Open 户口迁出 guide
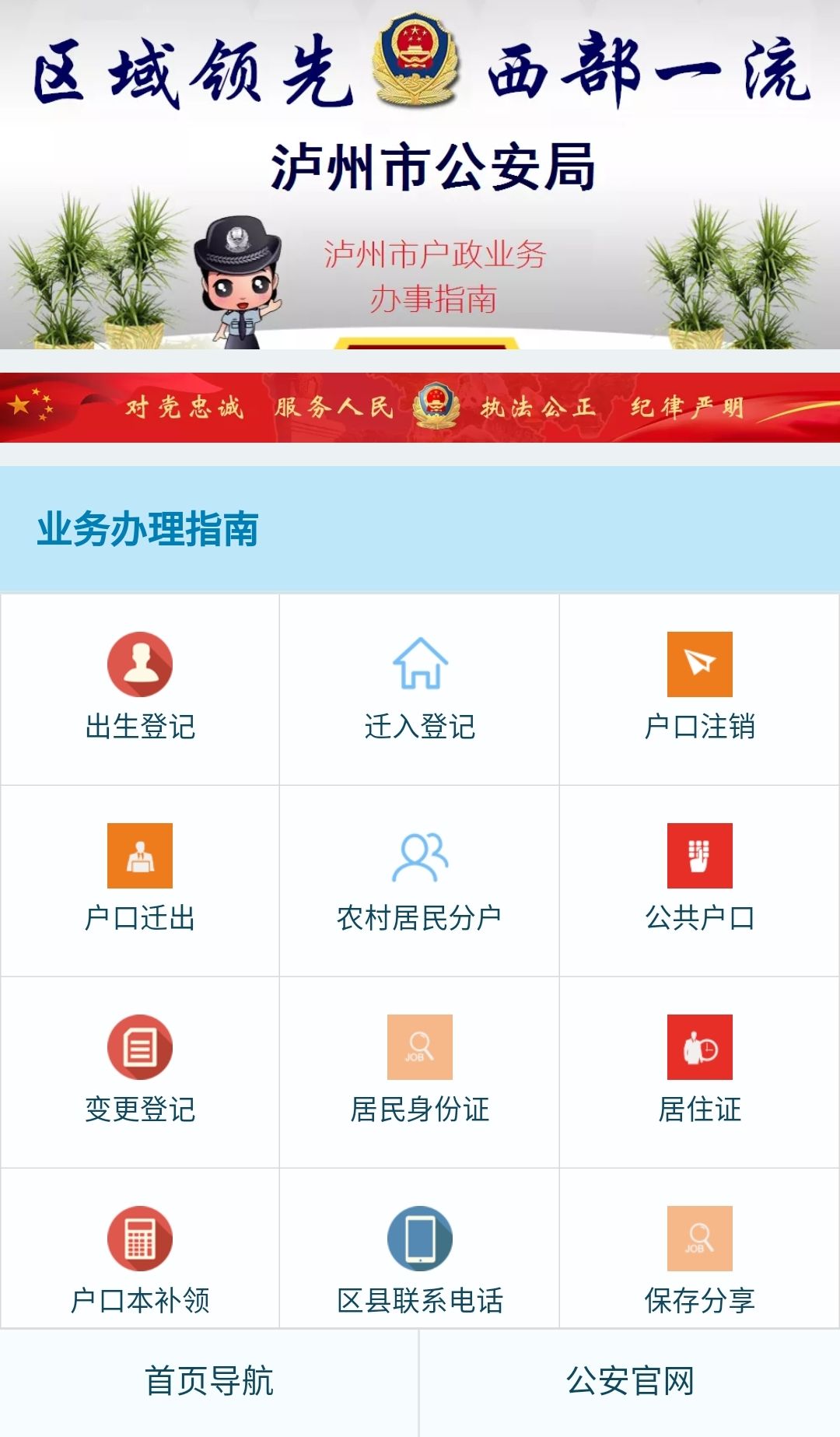840x1437 pixels. (x=140, y=878)
